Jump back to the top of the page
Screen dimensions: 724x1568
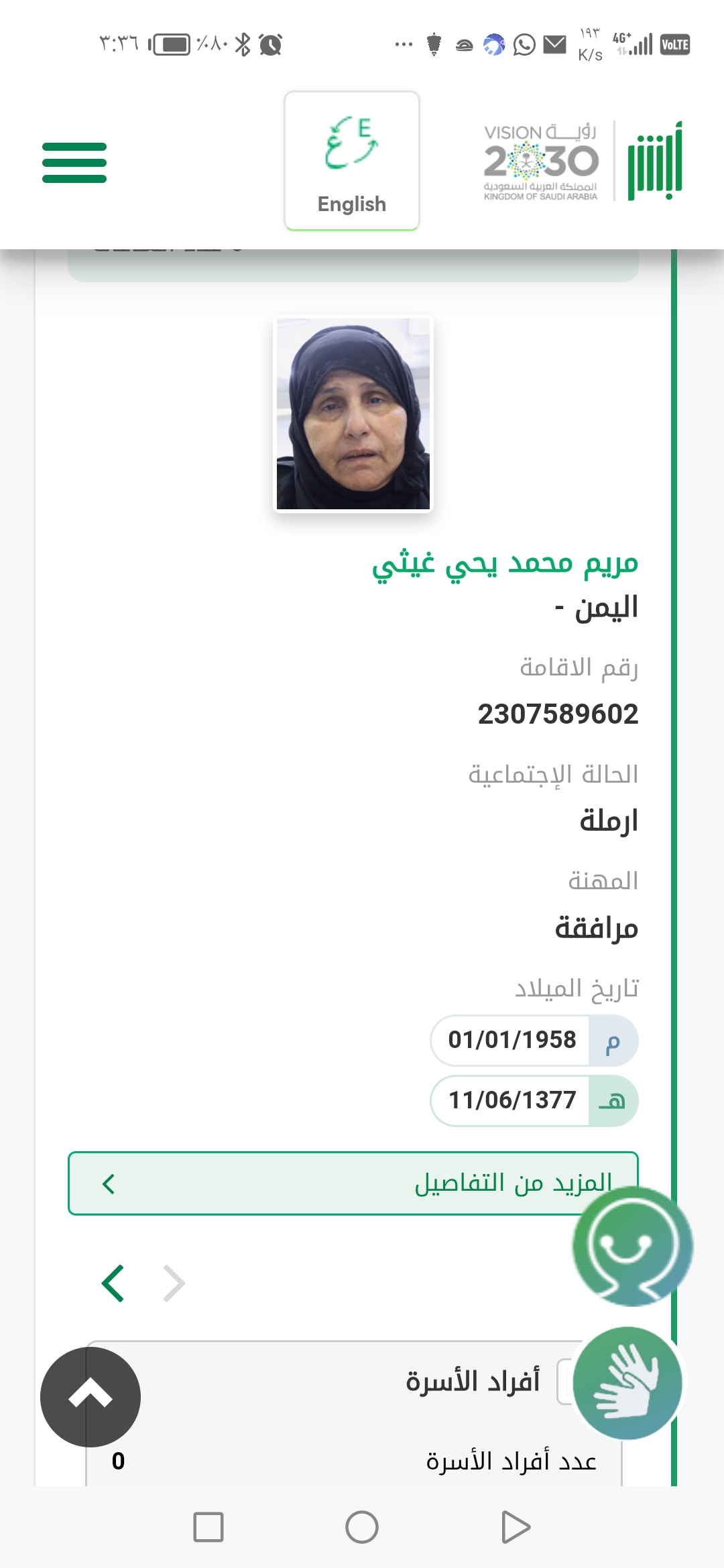[90, 1396]
